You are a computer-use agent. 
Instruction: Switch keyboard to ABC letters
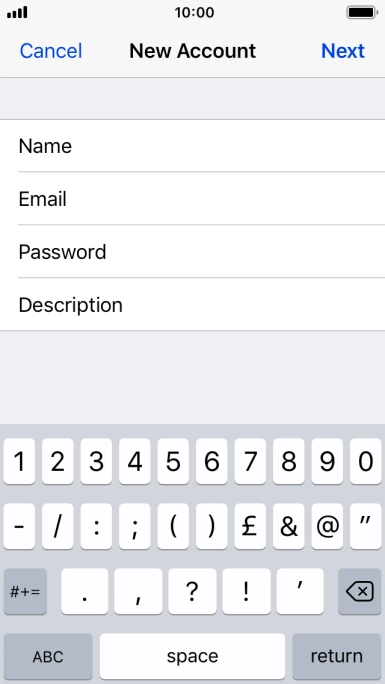48,657
